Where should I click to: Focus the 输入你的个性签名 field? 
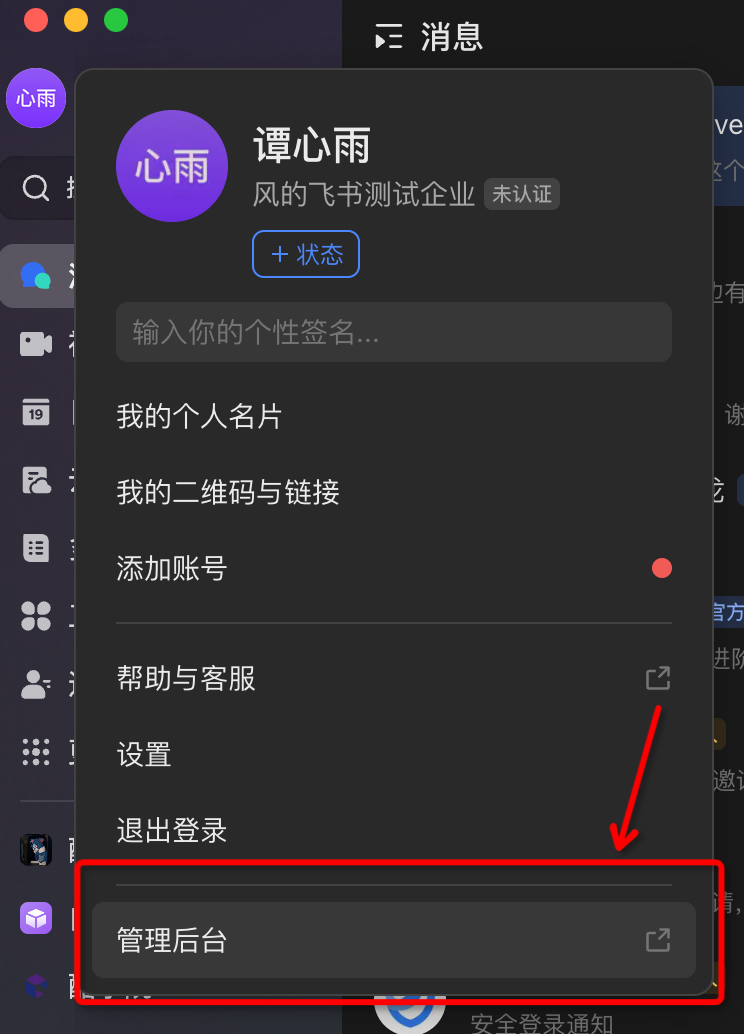[x=393, y=332]
